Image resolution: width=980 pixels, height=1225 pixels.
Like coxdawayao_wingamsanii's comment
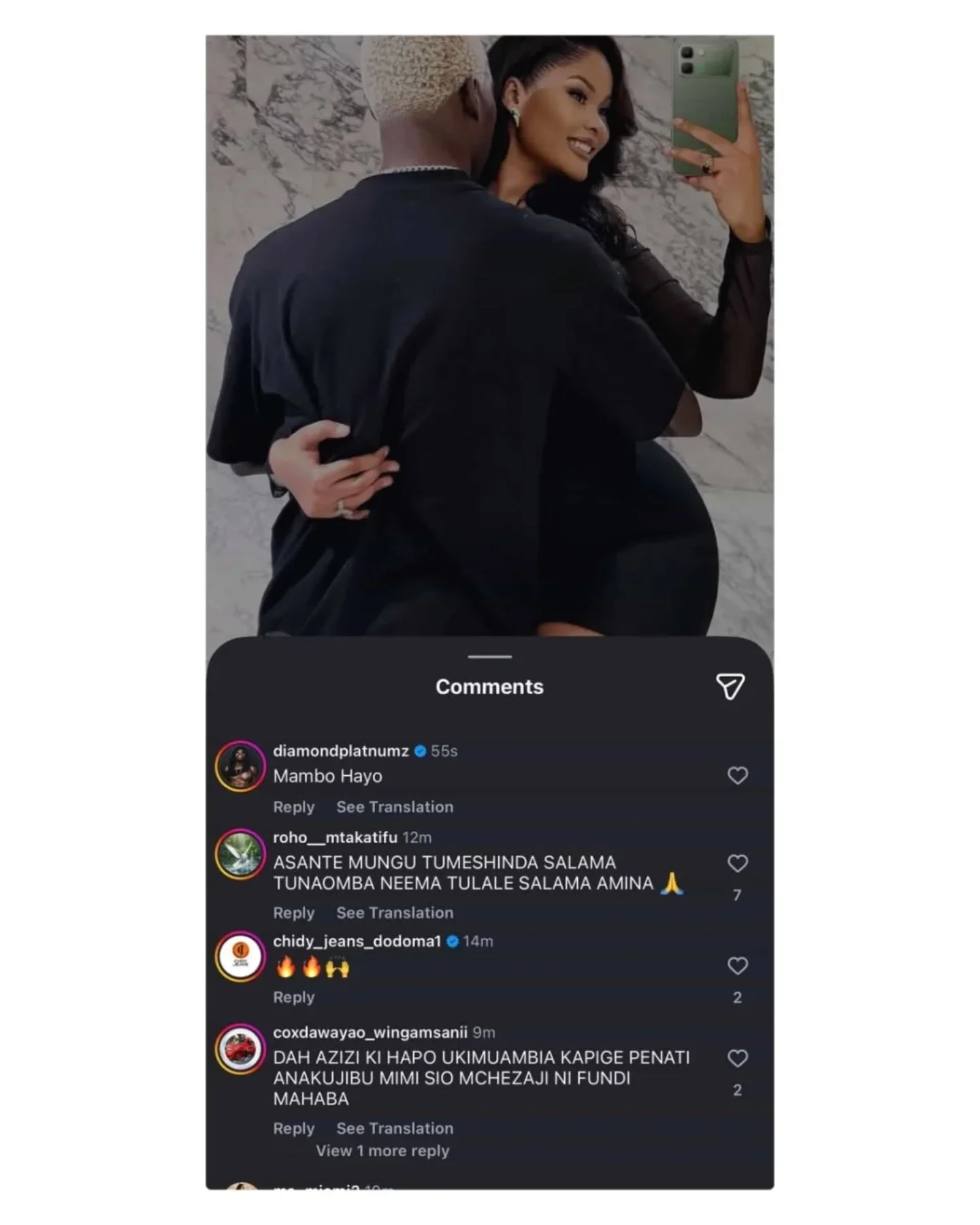pos(737,1058)
